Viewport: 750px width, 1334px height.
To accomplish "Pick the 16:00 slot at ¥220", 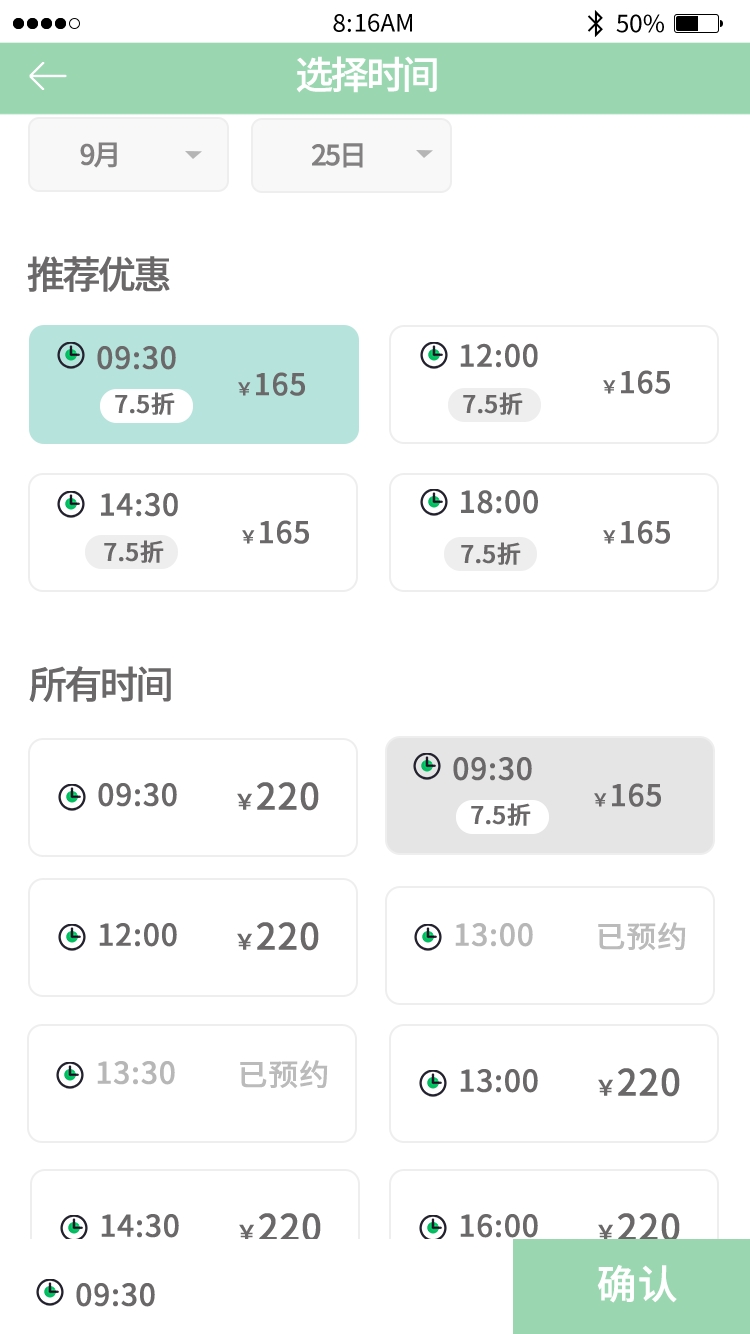I will (x=554, y=1205).
